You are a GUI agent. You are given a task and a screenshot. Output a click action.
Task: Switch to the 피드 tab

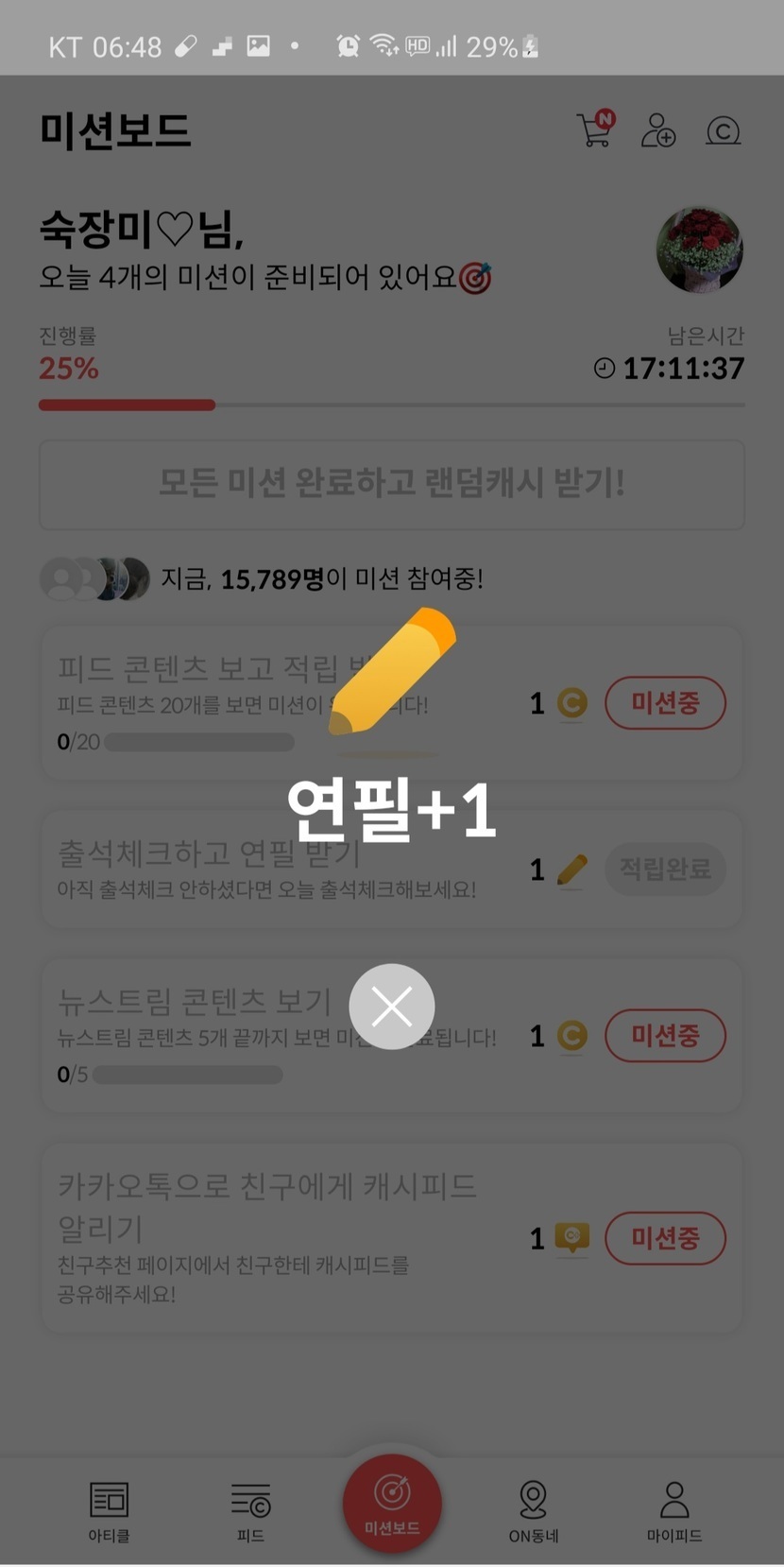point(250,1510)
